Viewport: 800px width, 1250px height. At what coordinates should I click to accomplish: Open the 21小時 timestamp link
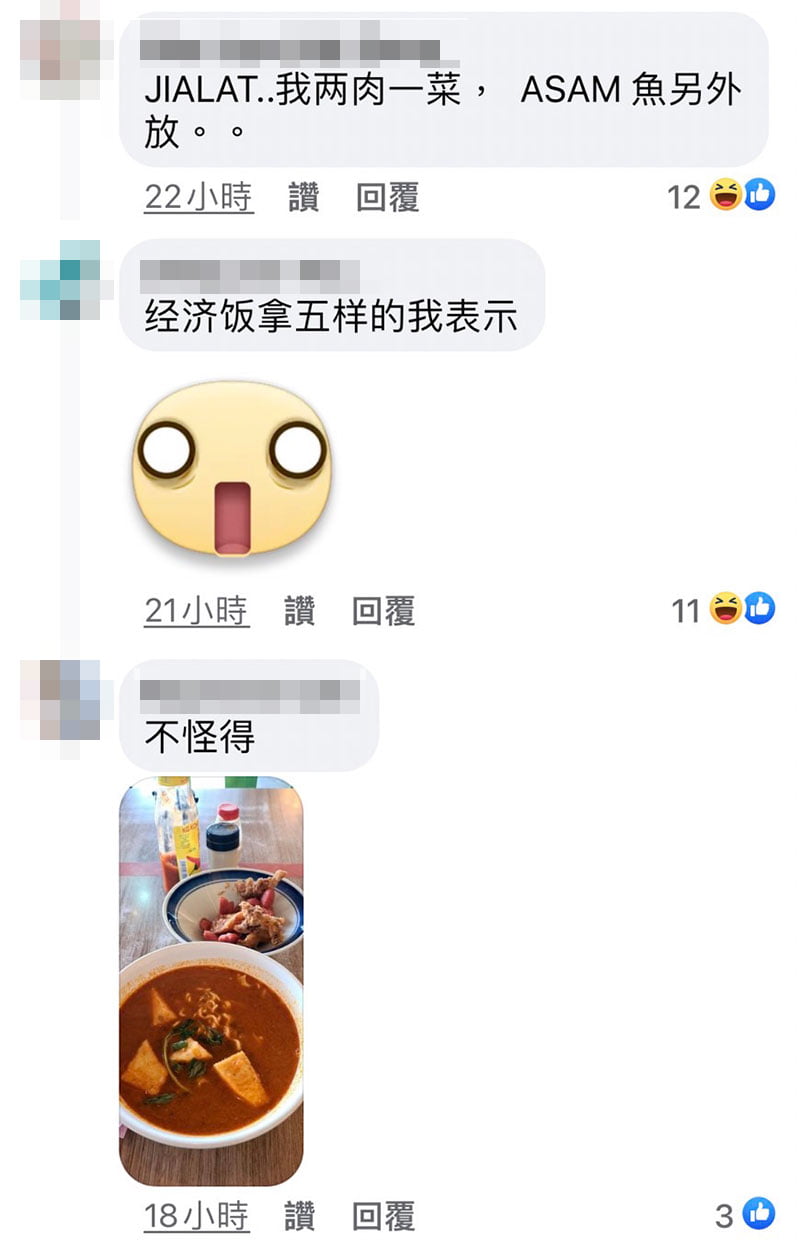[196, 610]
